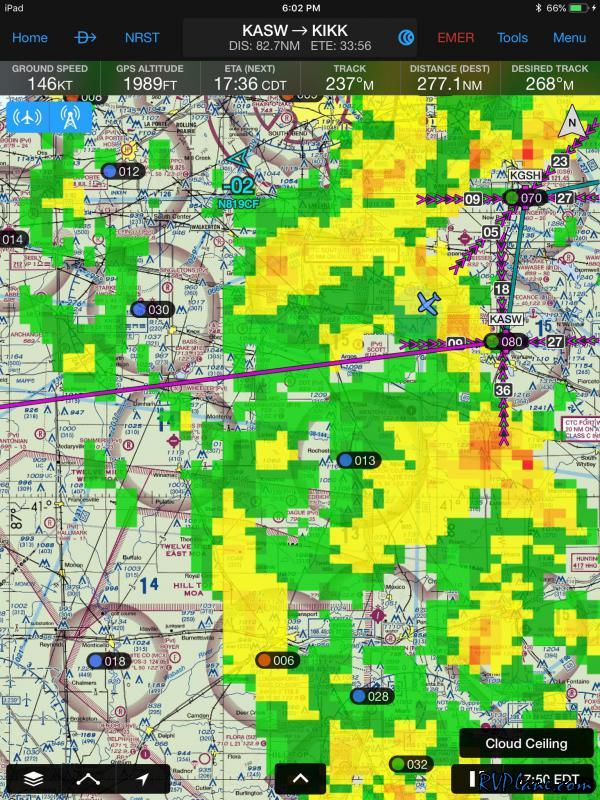Tap the GPS Altitude data field
600x800 pixels.
pos(152,77)
